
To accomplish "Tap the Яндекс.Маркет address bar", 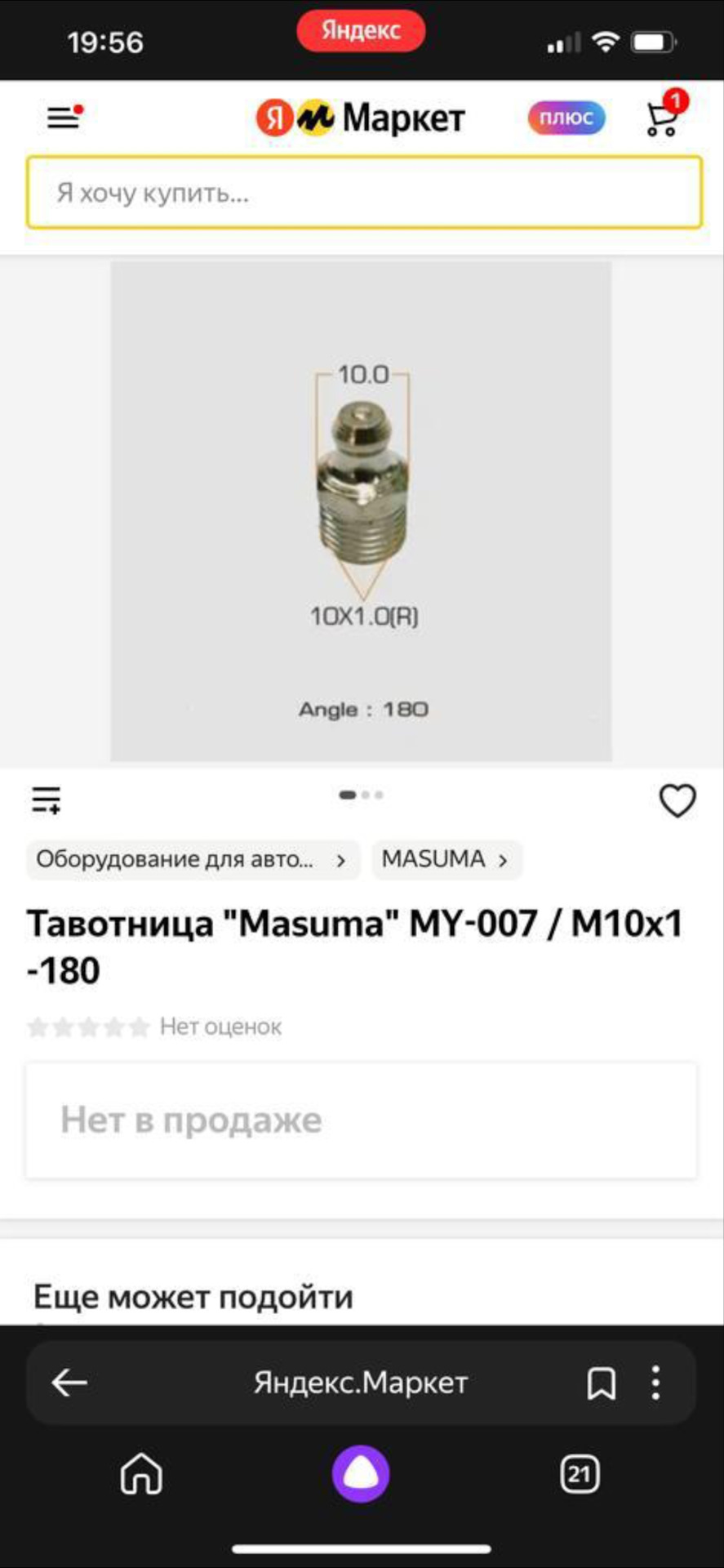I will pyautogui.click(x=360, y=1383).
